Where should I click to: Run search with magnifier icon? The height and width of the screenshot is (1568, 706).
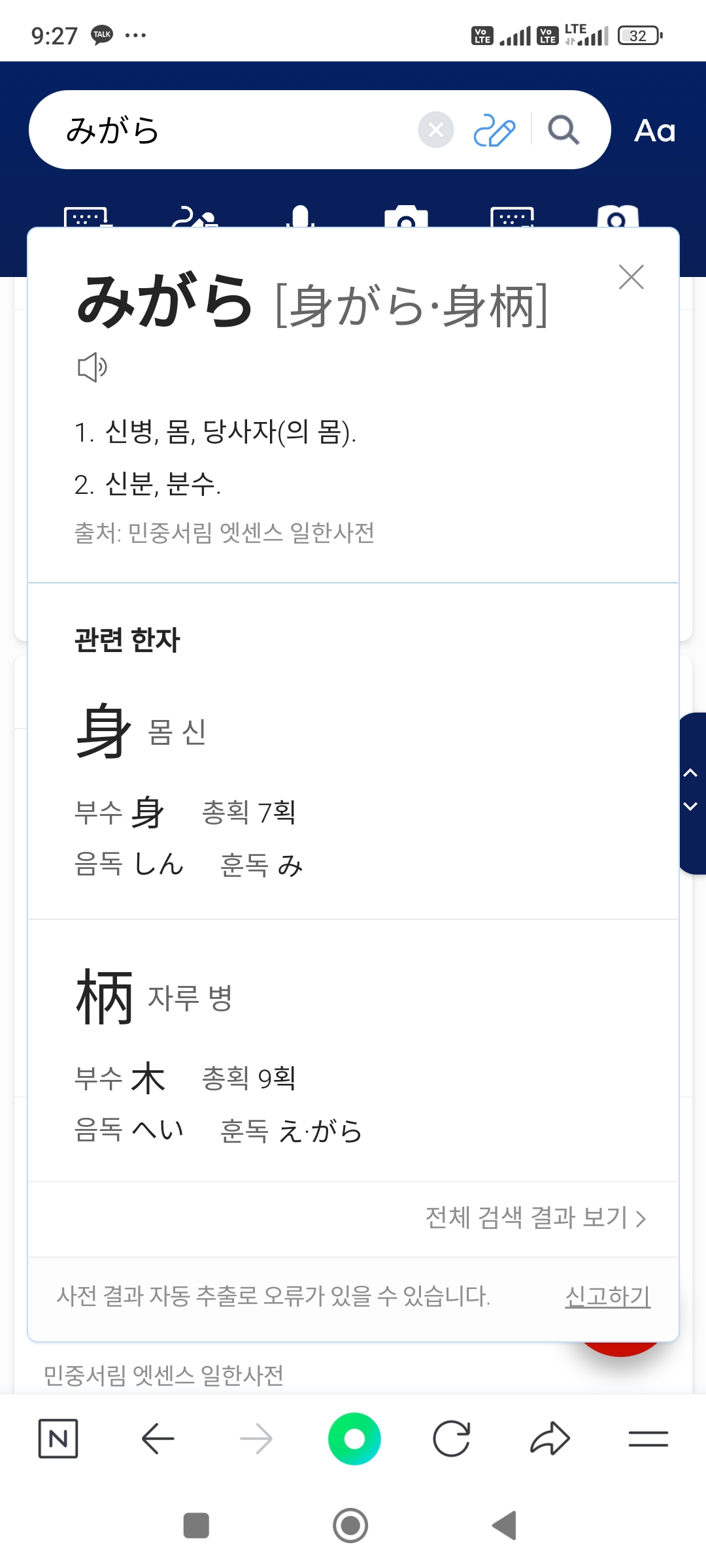click(563, 130)
